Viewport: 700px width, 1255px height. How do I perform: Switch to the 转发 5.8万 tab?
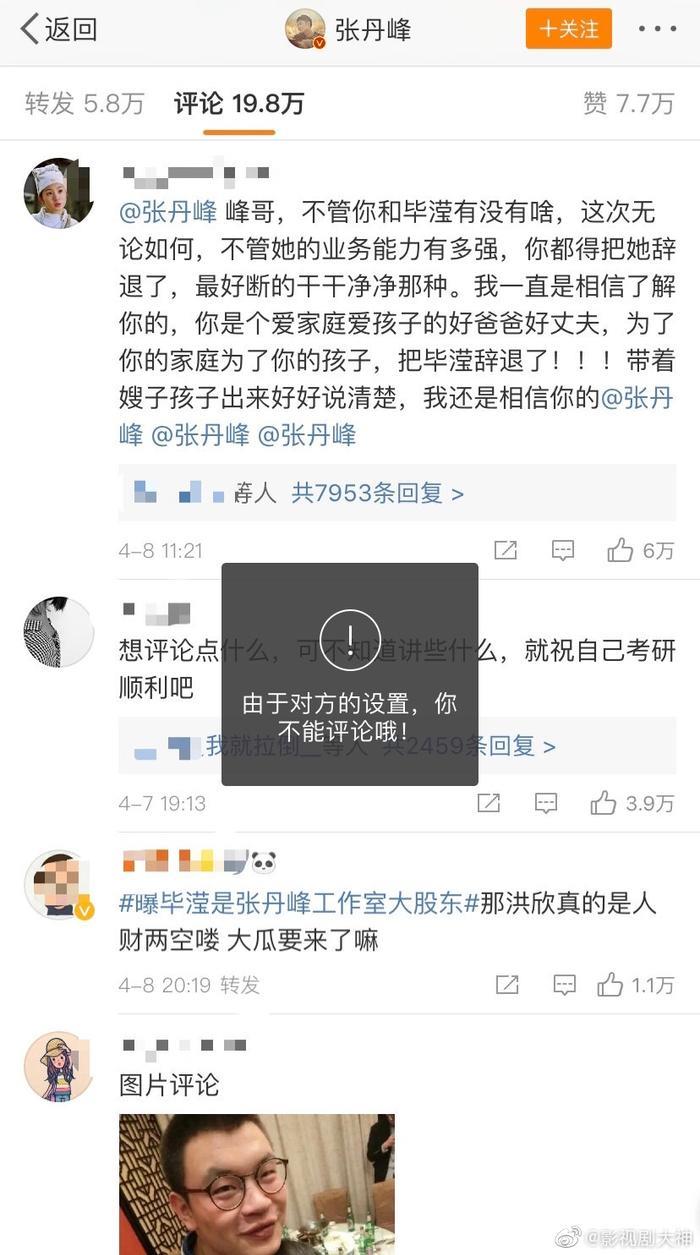coord(84,103)
